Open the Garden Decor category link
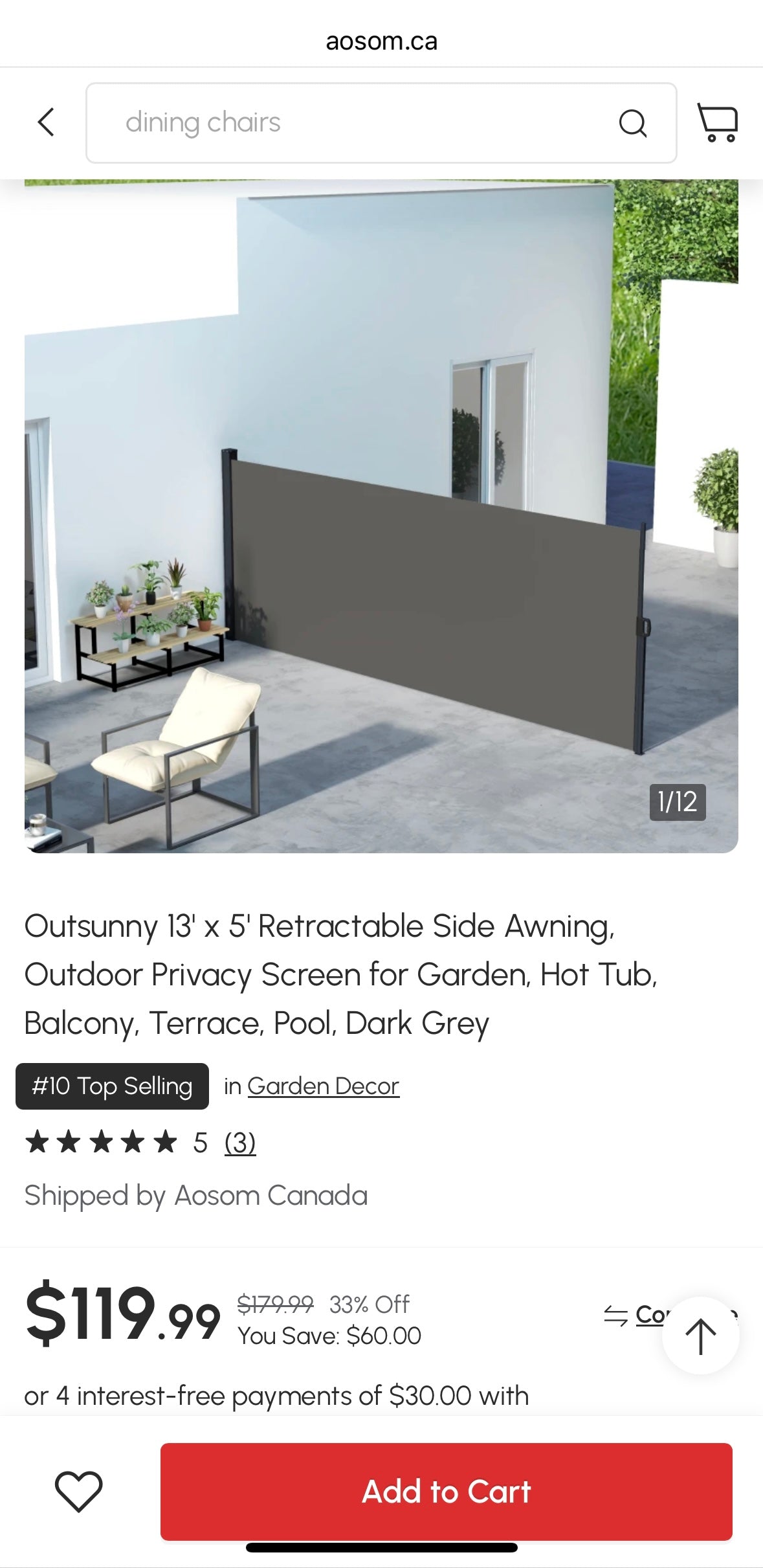Viewport: 763px width, 1568px height. click(x=323, y=1086)
